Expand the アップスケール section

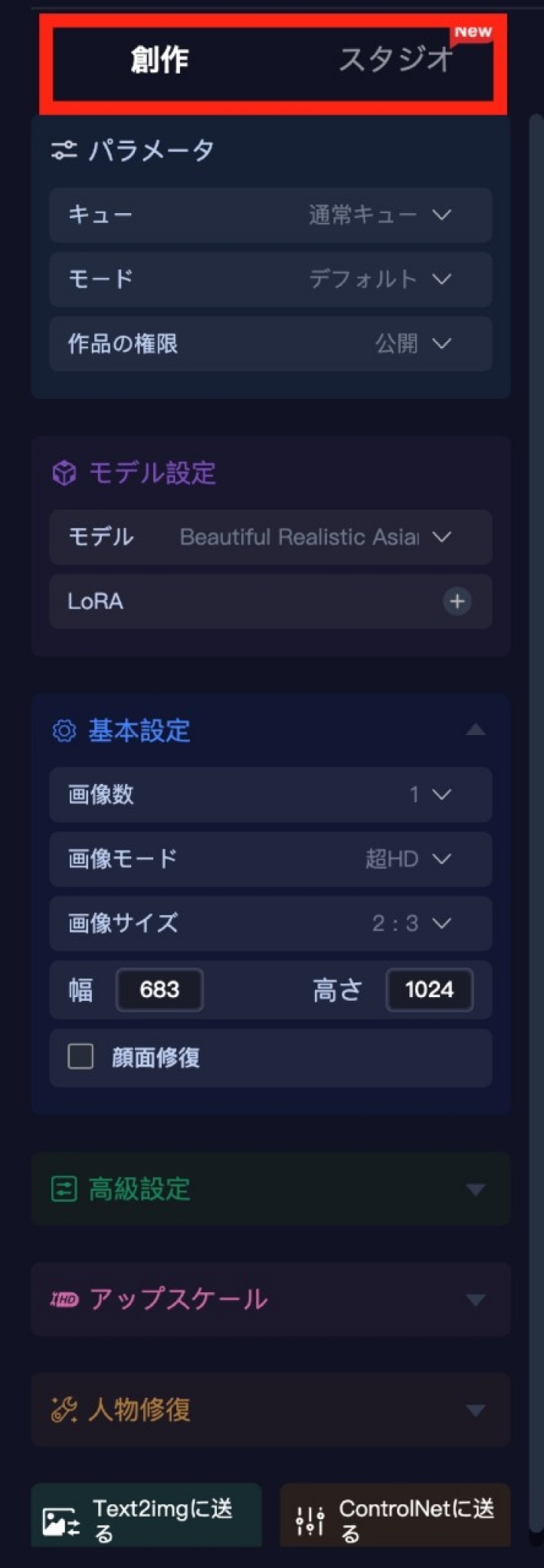tap(476, 1300)
